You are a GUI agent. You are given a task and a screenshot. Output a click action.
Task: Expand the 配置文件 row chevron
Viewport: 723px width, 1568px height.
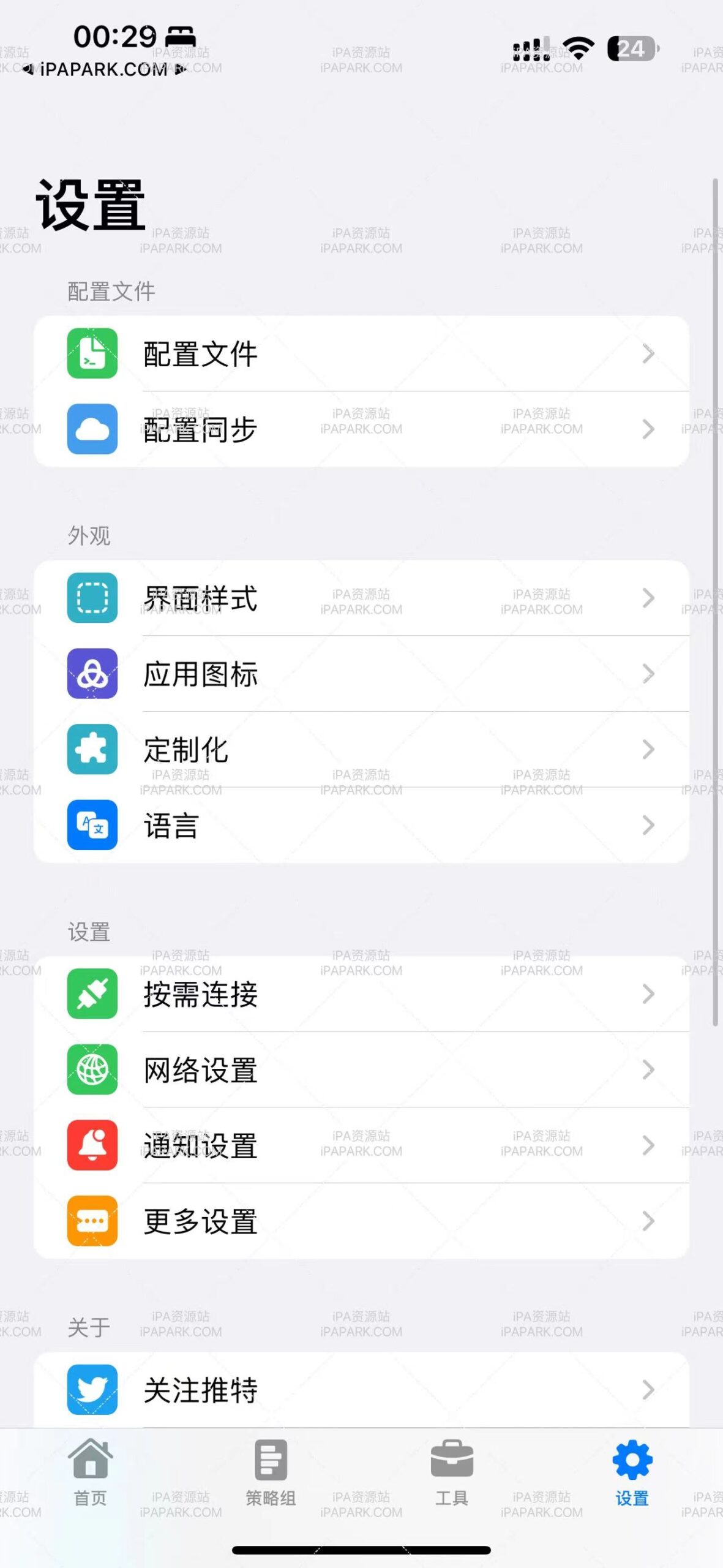(x=648, y=354)
